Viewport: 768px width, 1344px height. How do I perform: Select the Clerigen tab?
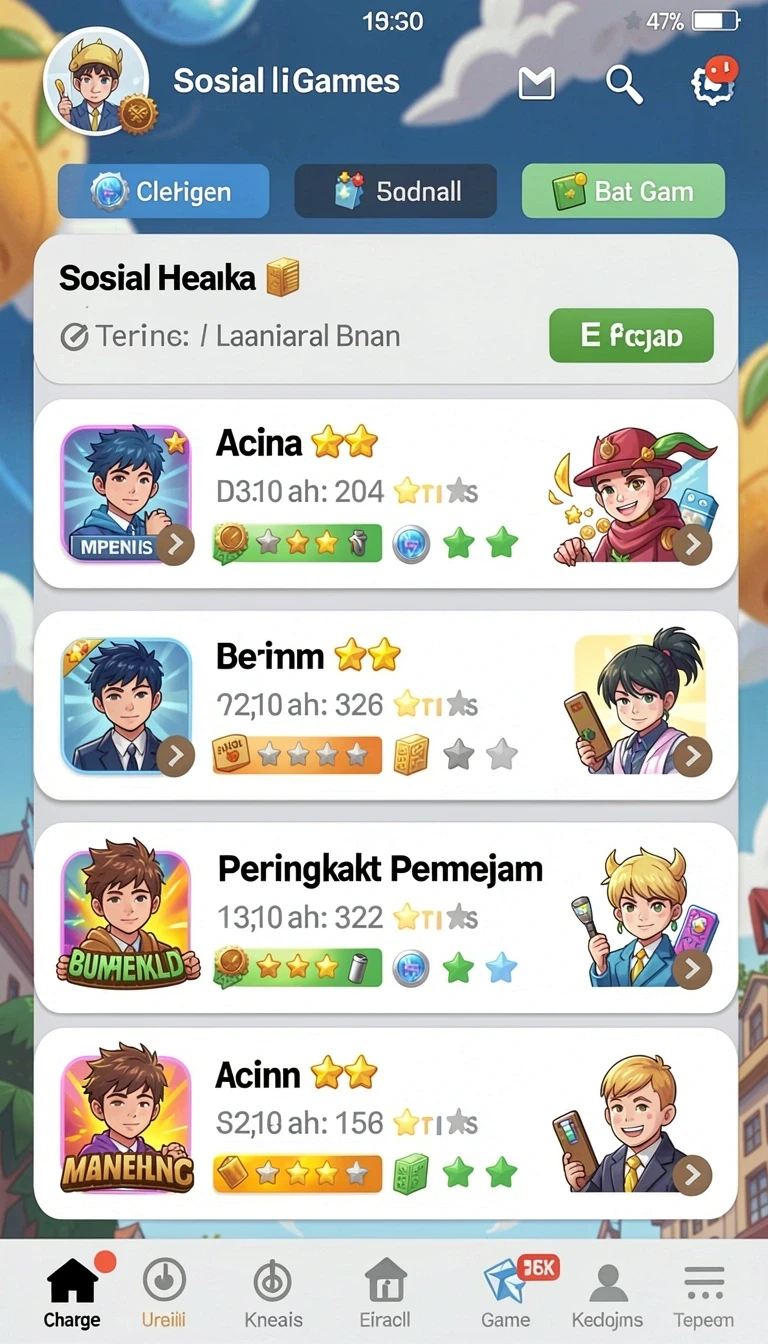tap(164, 191)
